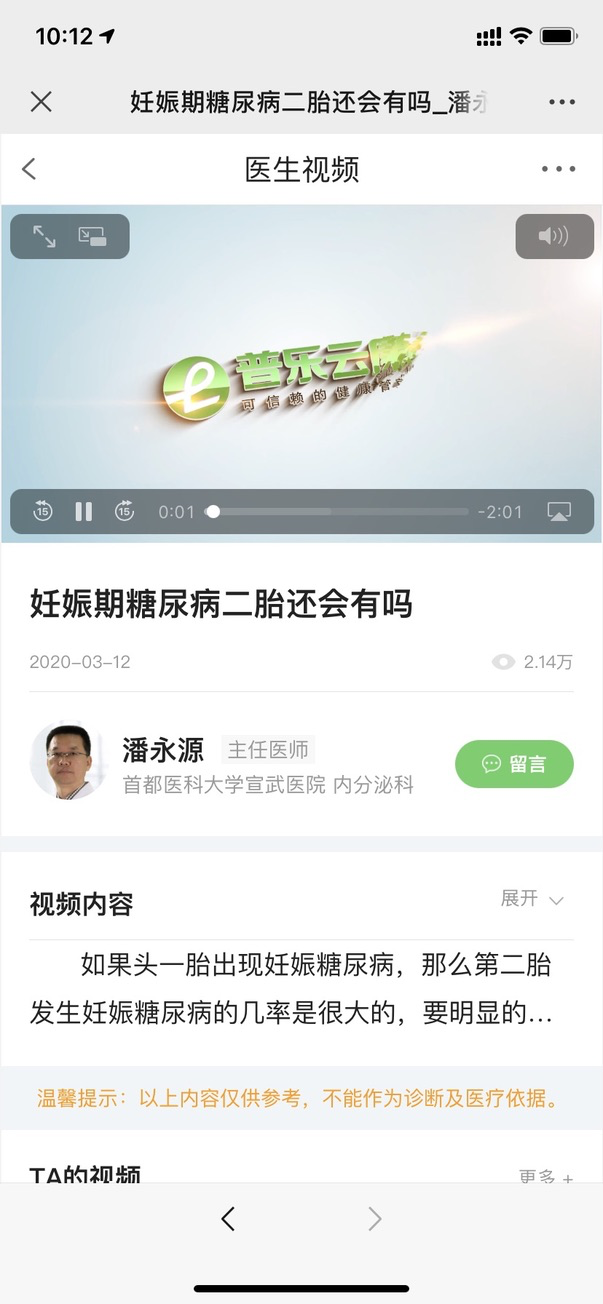Rewind video 15 seconds

coord(42,511)
